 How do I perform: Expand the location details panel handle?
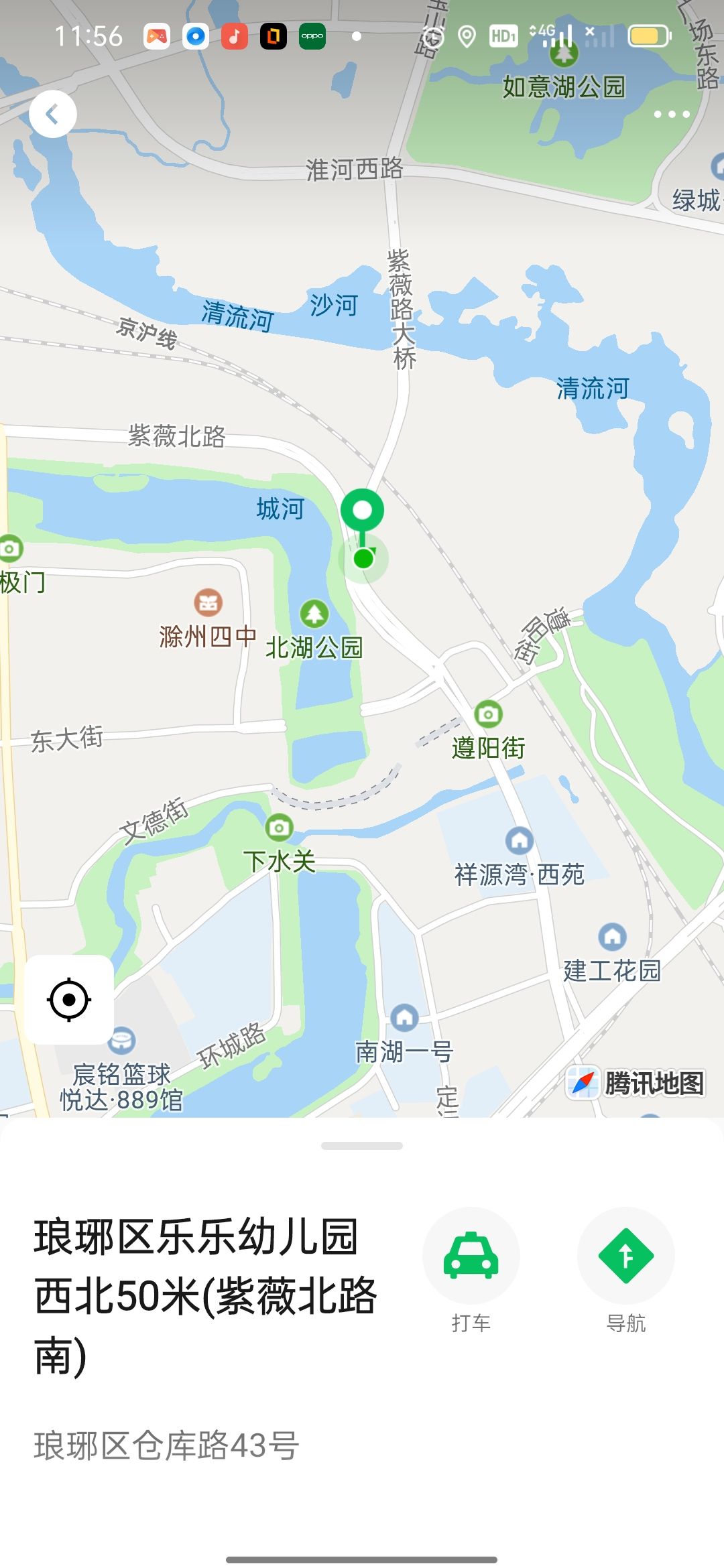click(x=362, y=1146)
